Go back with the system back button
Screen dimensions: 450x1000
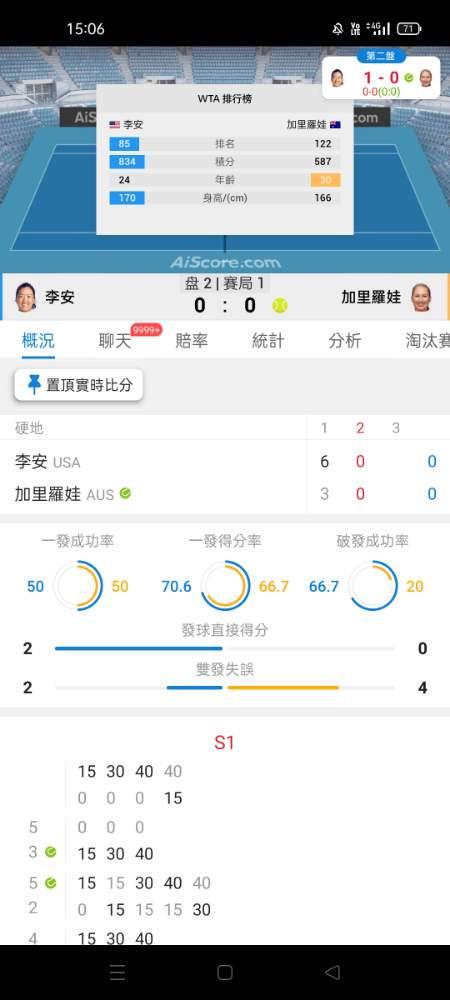pos(332,972)
